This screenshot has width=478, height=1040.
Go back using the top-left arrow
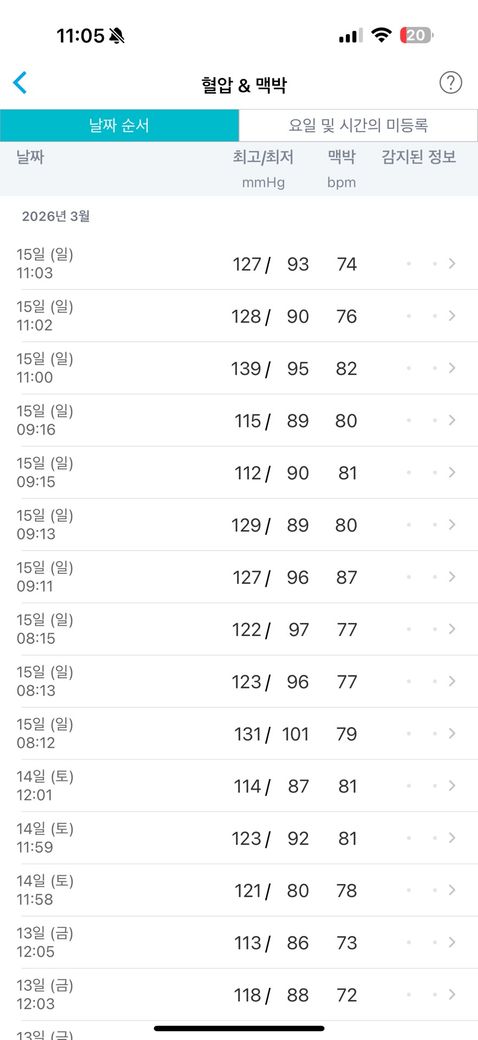20,83
